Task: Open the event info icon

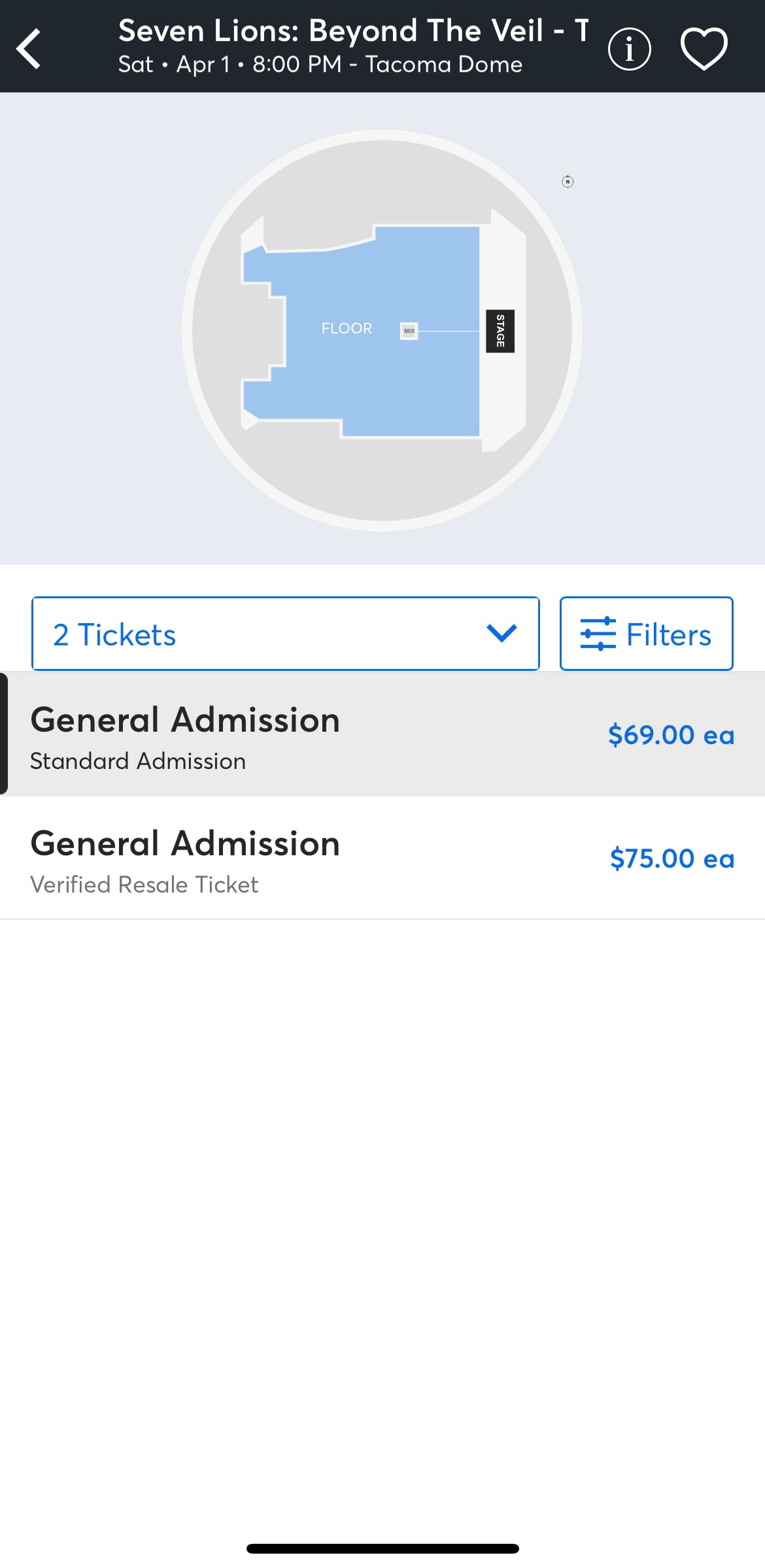Action: point(629,49)
